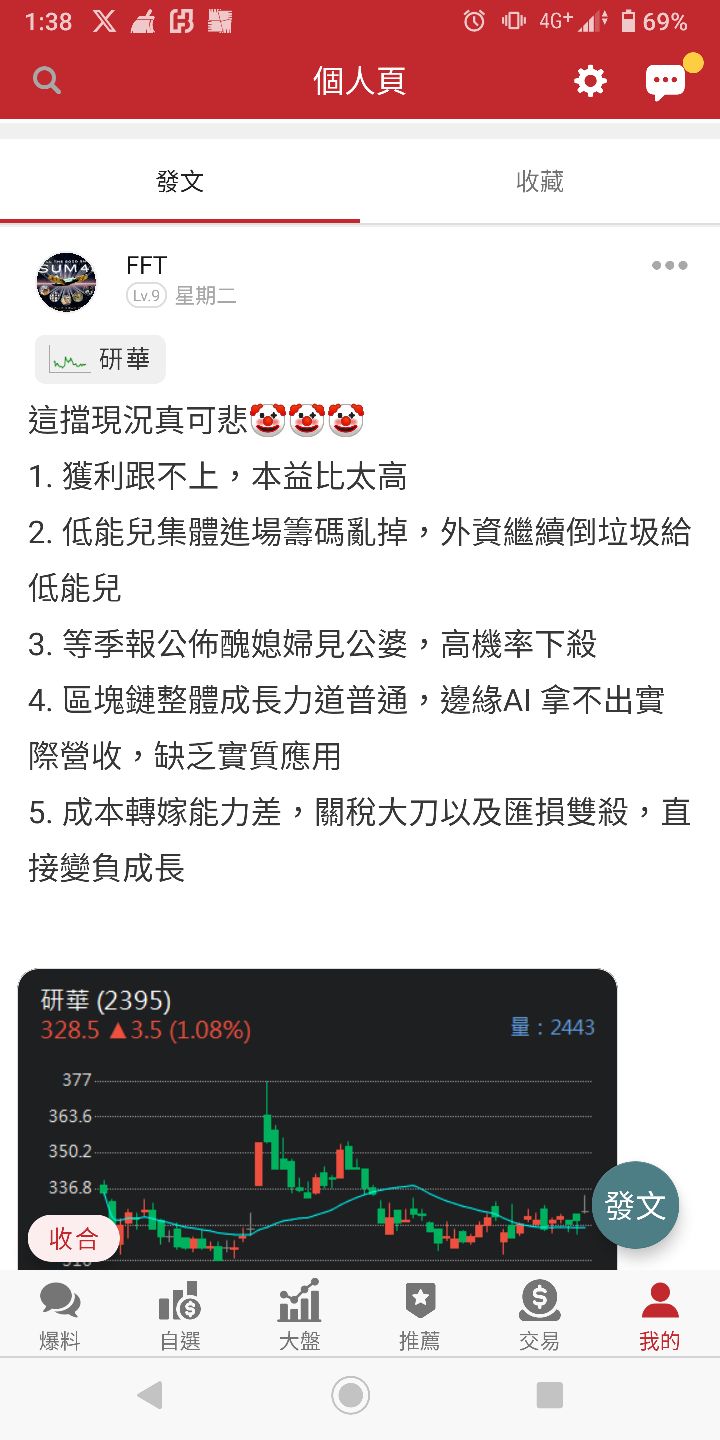This screenshot has height=1440, width=720.
Task: Switch to the 發文 tab
Action: point(180,181)
